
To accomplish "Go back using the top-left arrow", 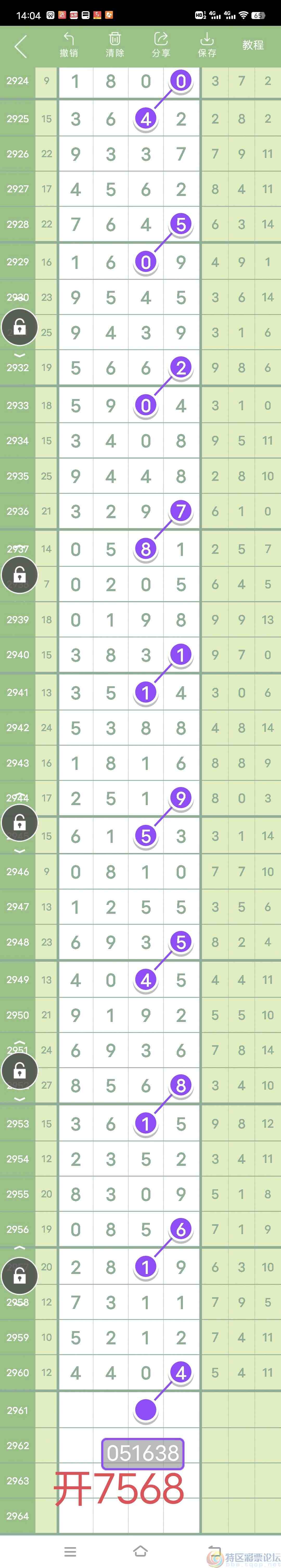I will [x=21, y=46].
